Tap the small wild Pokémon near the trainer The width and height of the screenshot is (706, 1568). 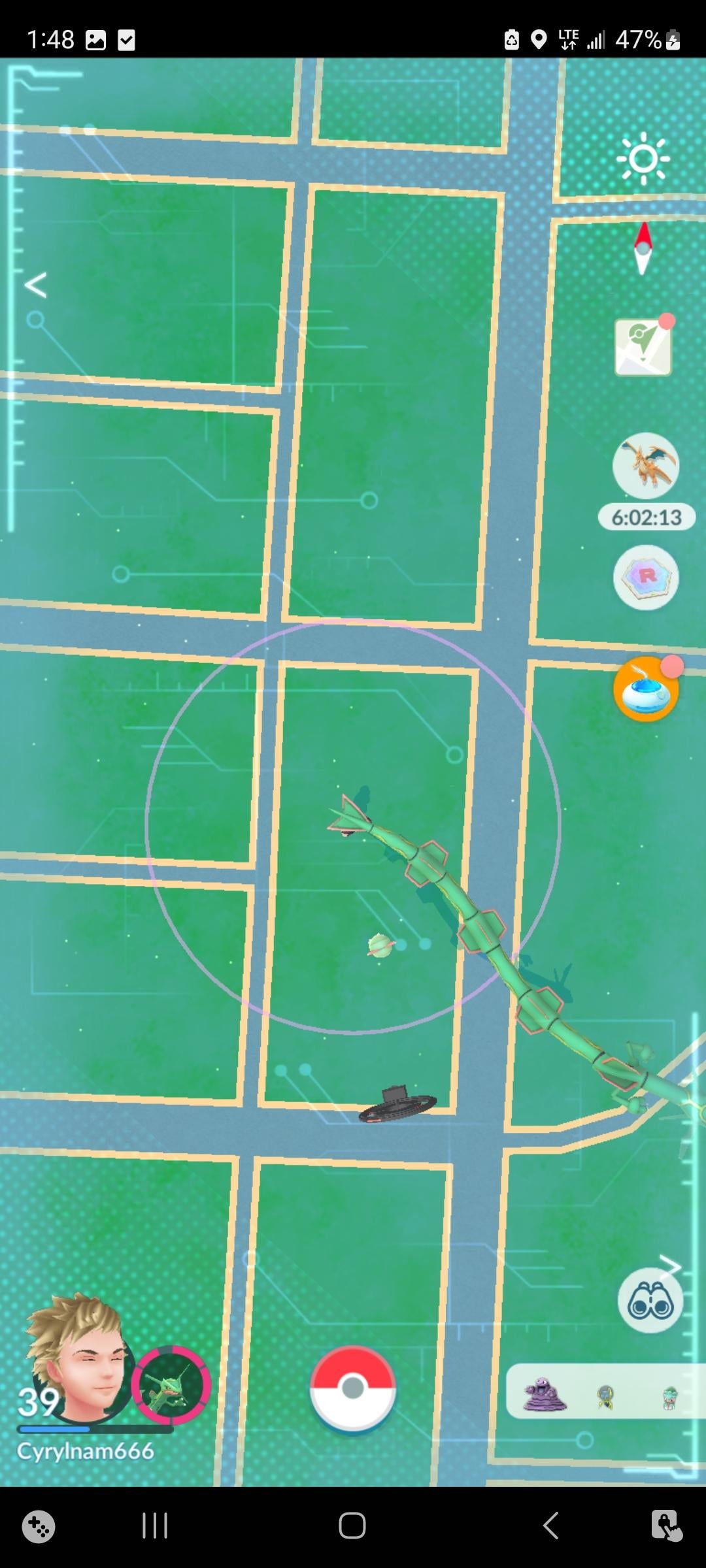[379, 945]
